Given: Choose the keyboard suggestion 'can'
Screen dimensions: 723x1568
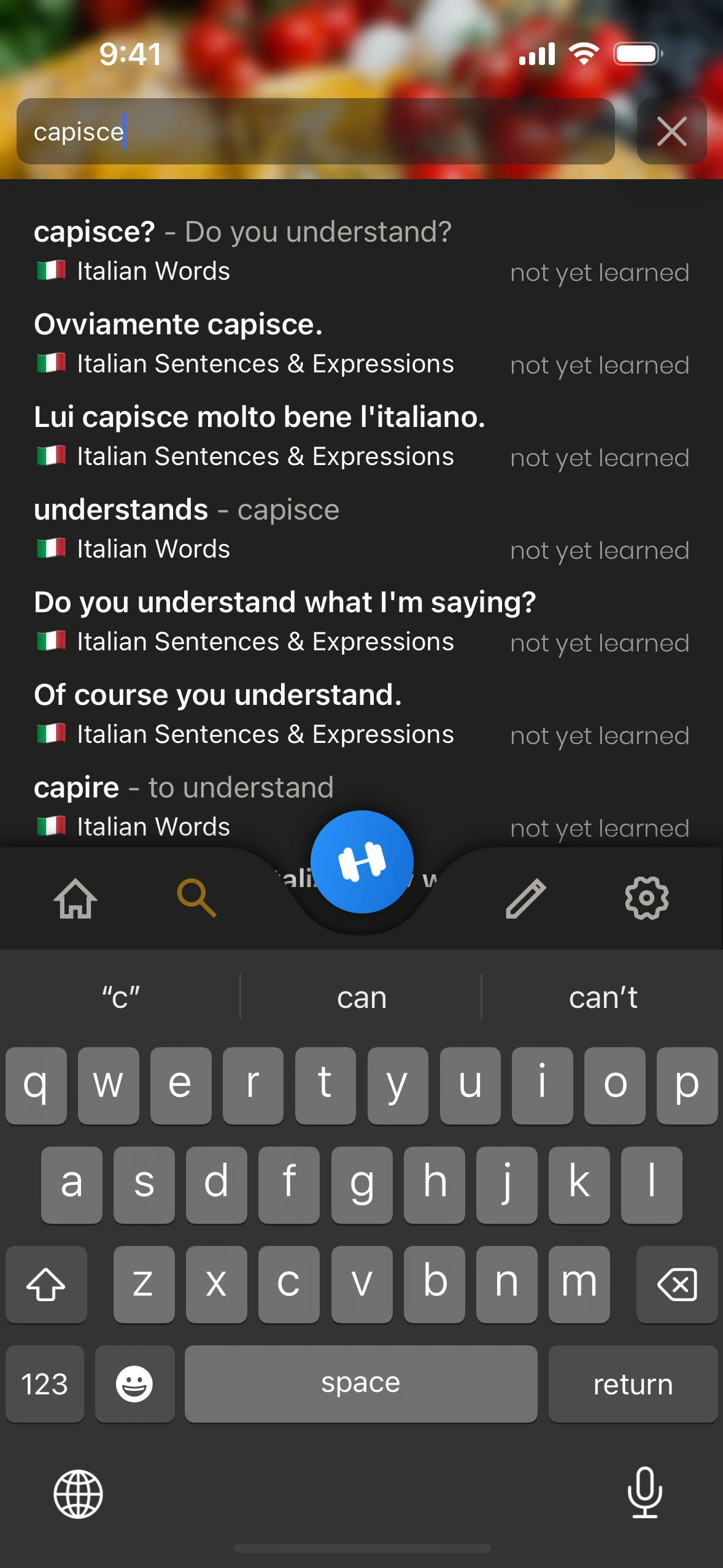Looking at the screenshot, I should (361, 997).
